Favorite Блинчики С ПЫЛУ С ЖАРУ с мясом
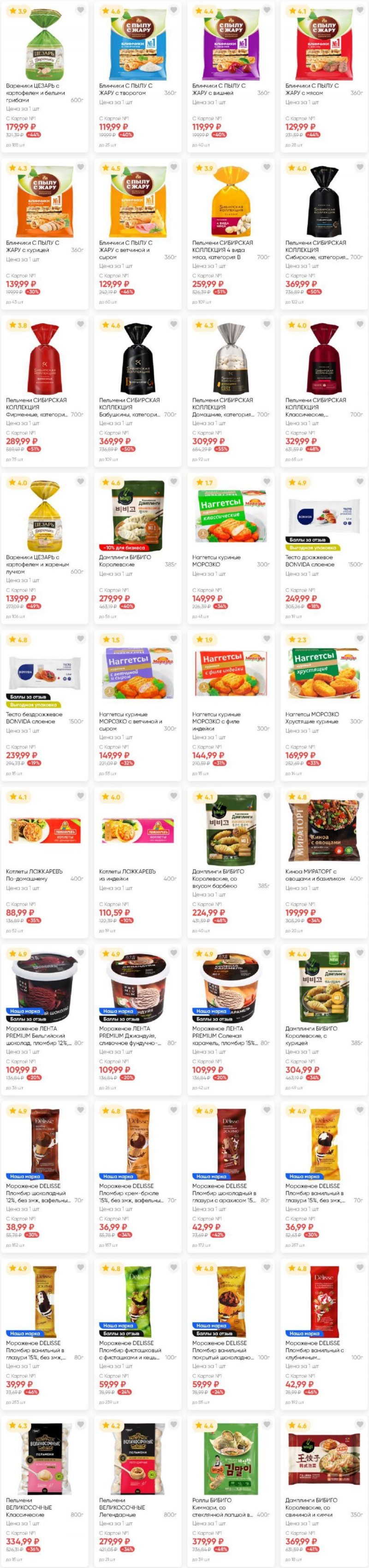Screen dimensions: 369x1568 pos(360,10)
